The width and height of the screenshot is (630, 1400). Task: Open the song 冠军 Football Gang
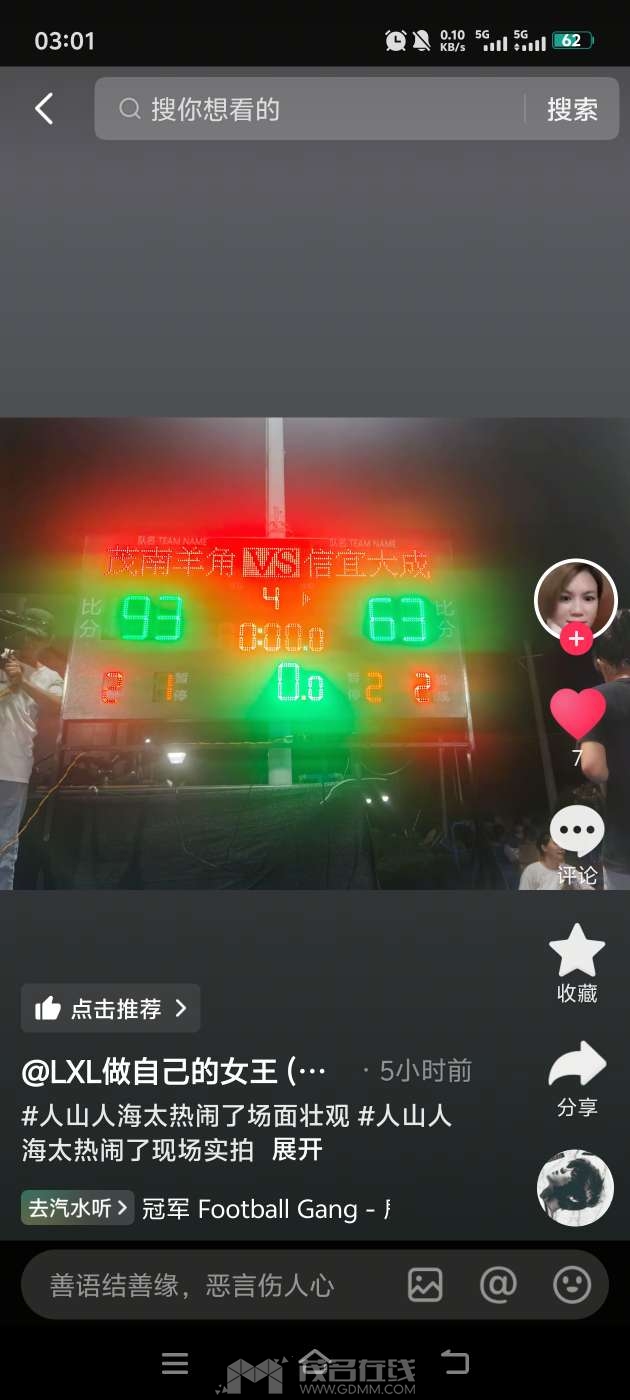point(266,1209)
